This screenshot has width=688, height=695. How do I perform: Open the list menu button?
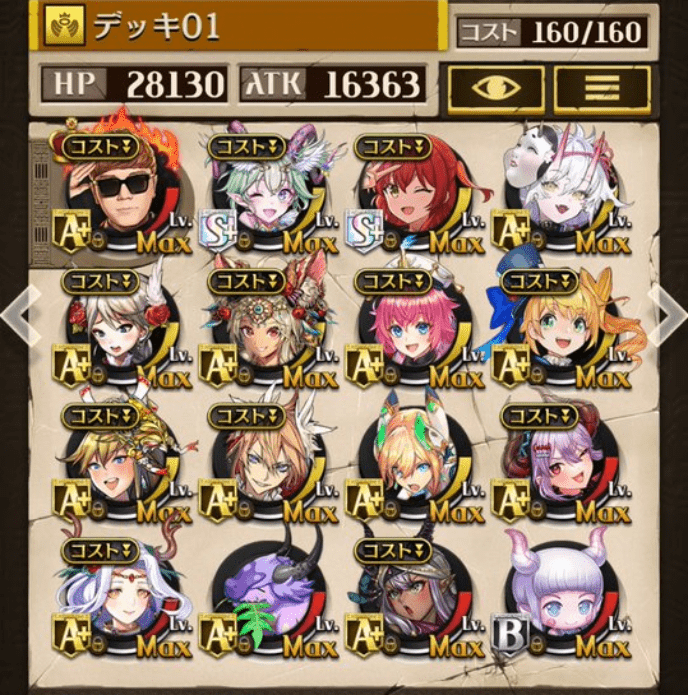pos(602,89)
